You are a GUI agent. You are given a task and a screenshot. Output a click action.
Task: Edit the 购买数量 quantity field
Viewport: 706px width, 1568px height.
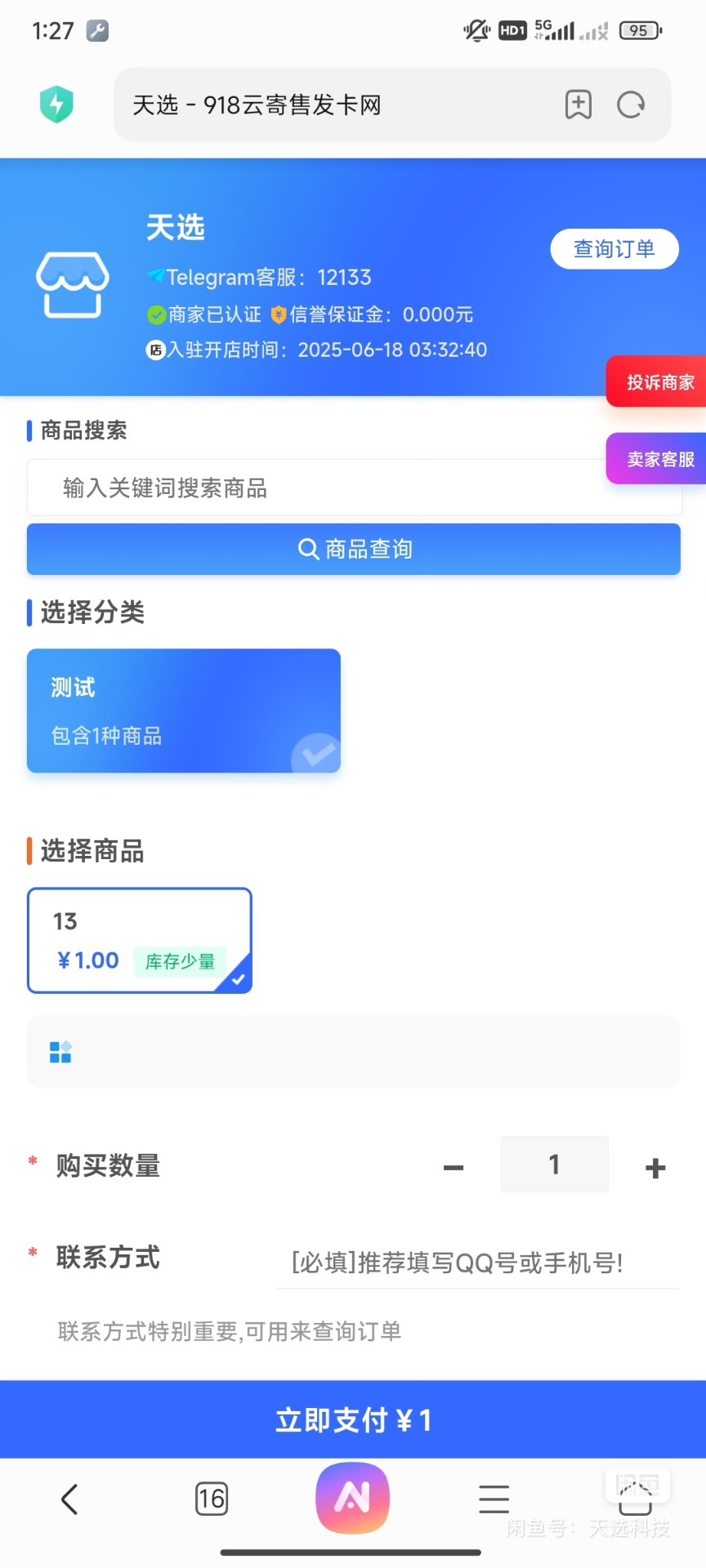(x=554, y=1165)
